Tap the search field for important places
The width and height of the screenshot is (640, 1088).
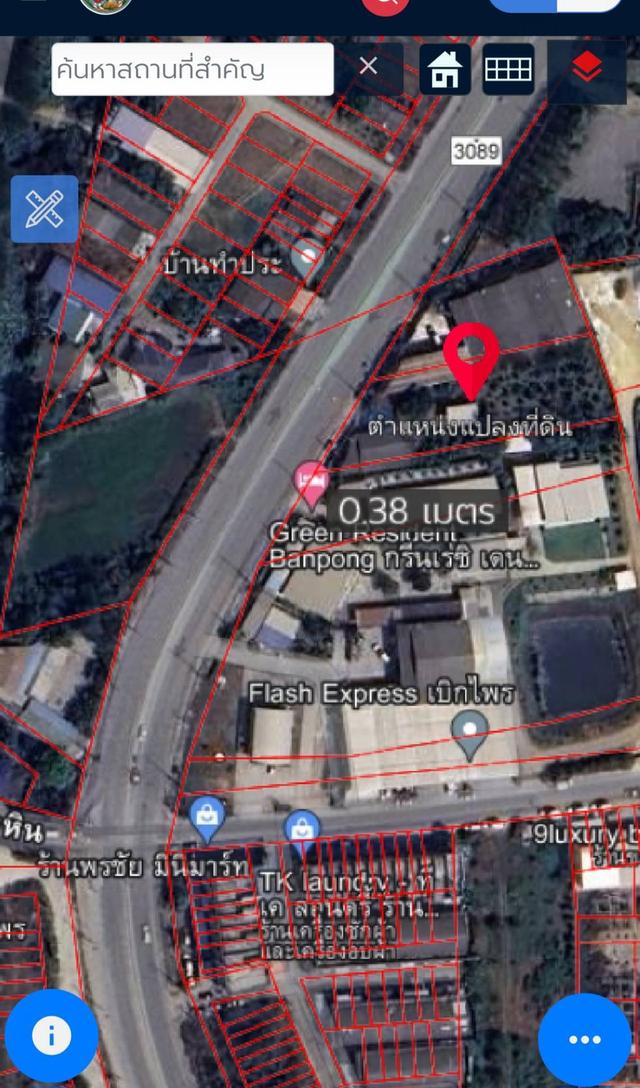192,69
